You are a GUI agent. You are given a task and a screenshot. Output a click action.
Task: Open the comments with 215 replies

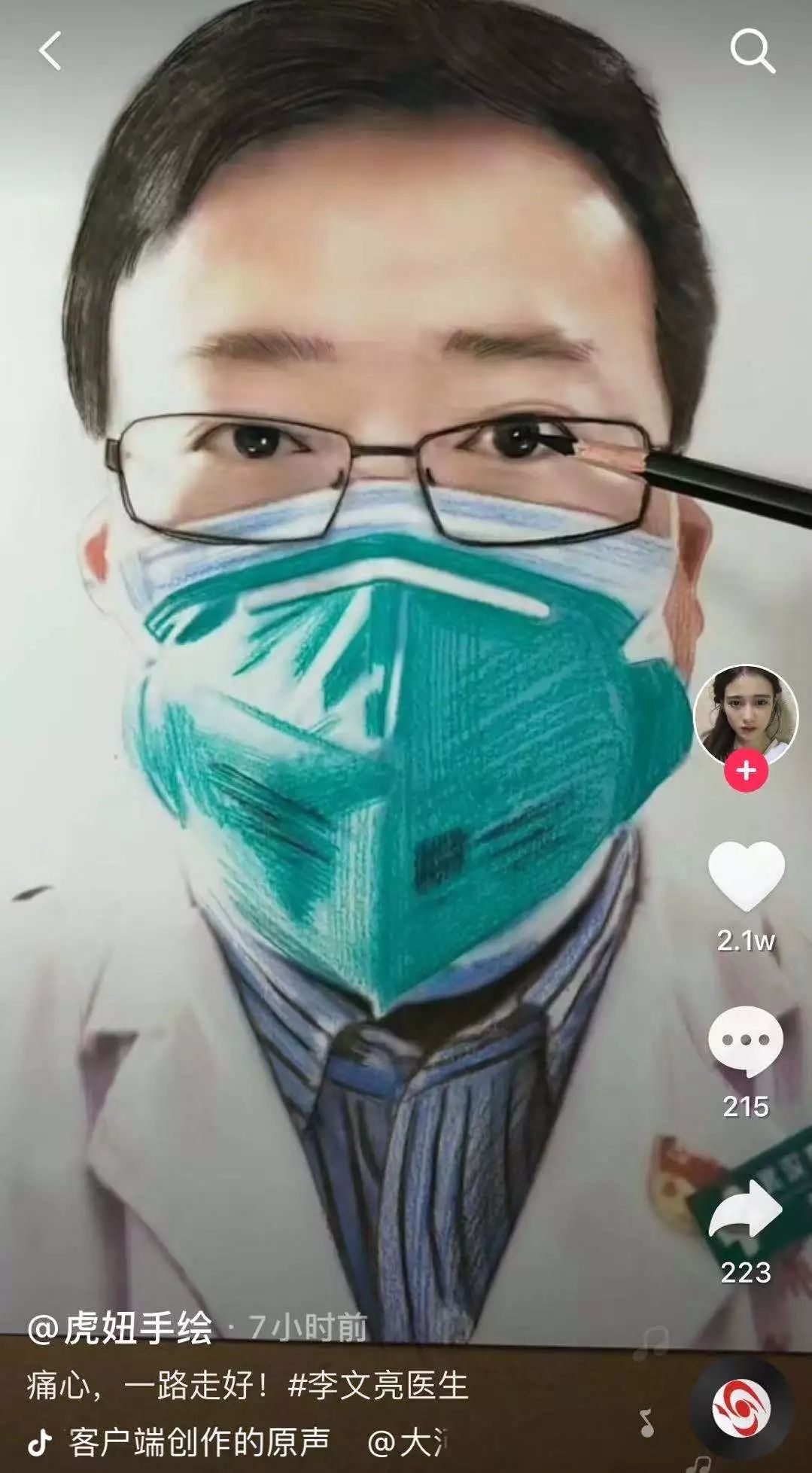click(x=745, y=1042)
